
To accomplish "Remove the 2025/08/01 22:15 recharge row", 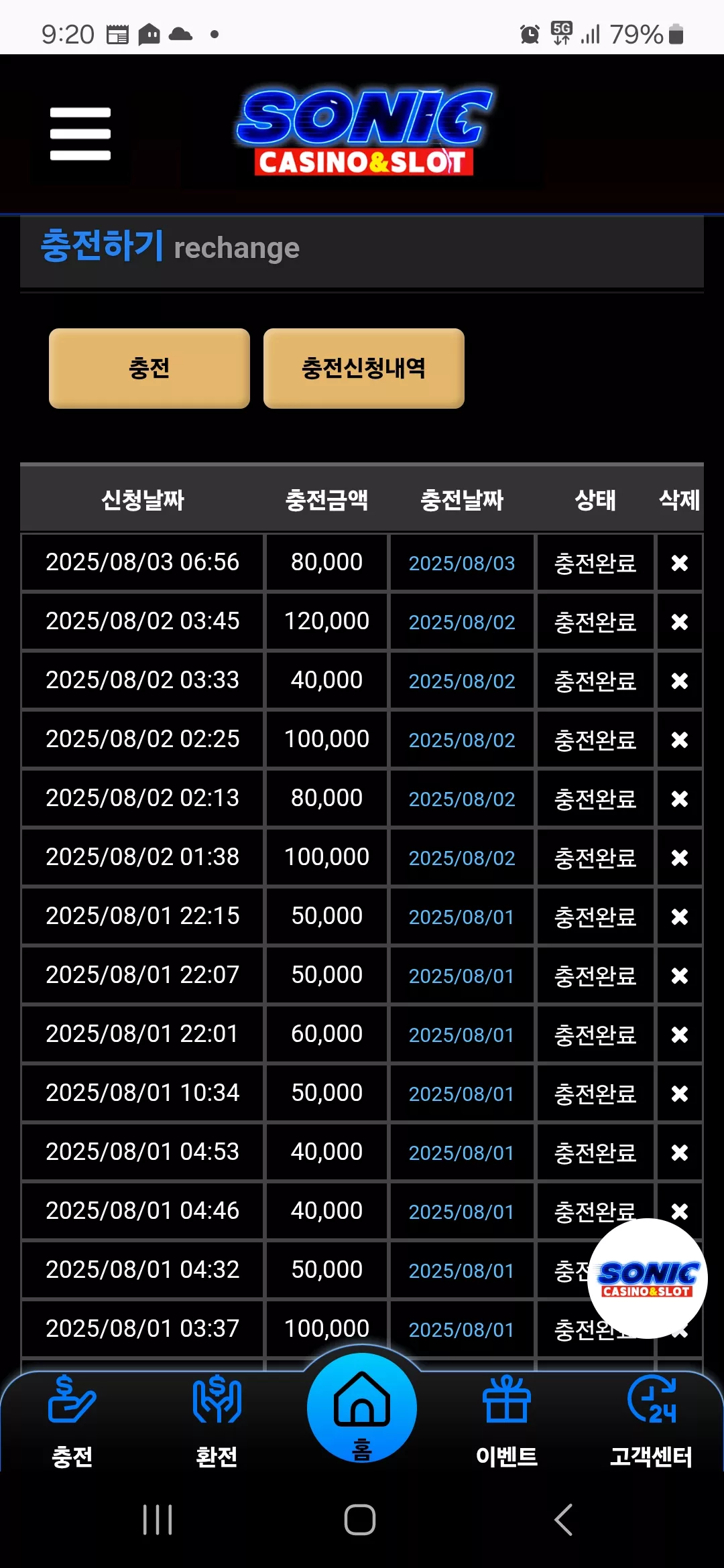I will [680, 917].
